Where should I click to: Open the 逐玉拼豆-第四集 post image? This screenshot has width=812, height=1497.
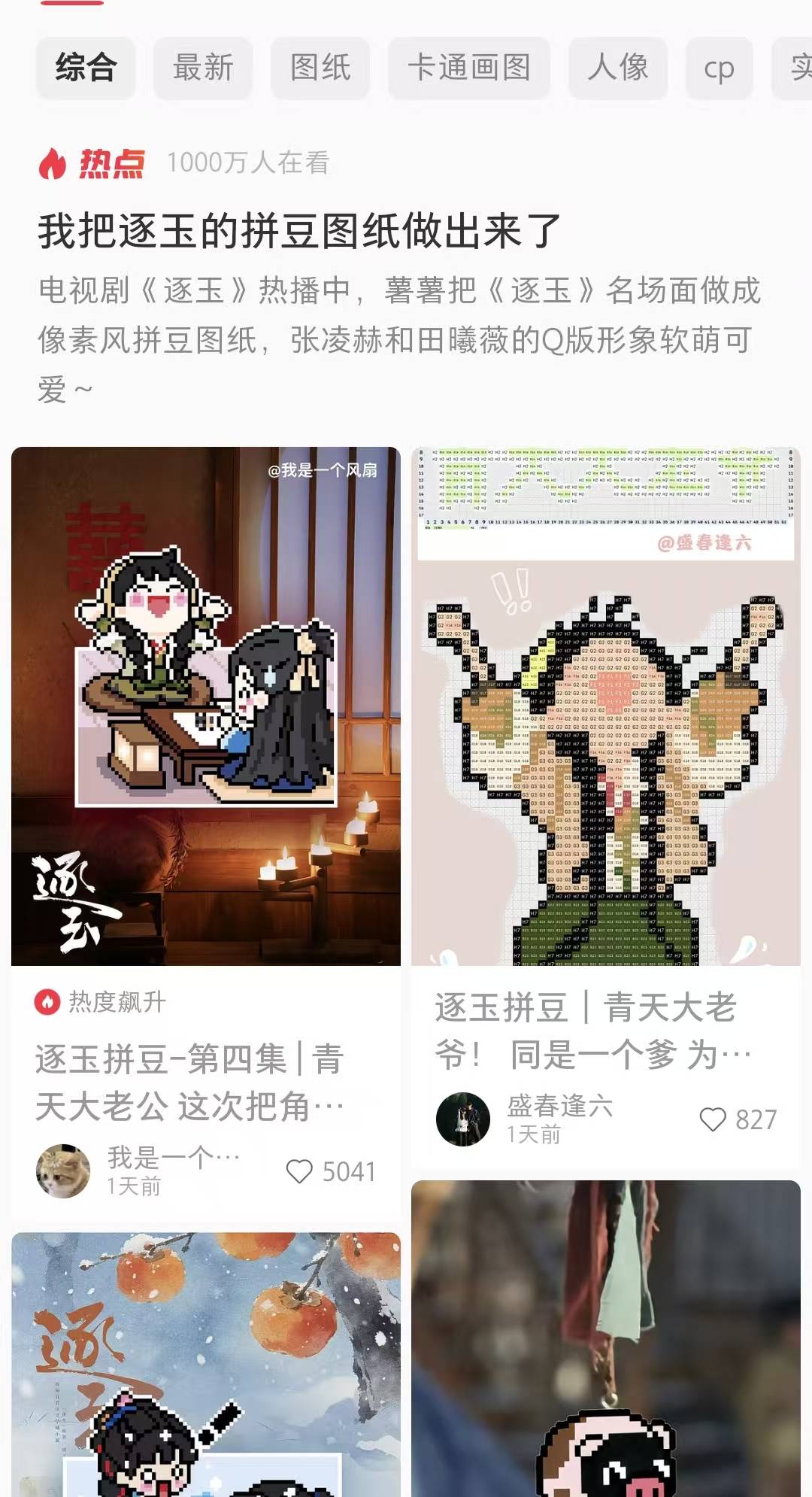coord(206,706)
